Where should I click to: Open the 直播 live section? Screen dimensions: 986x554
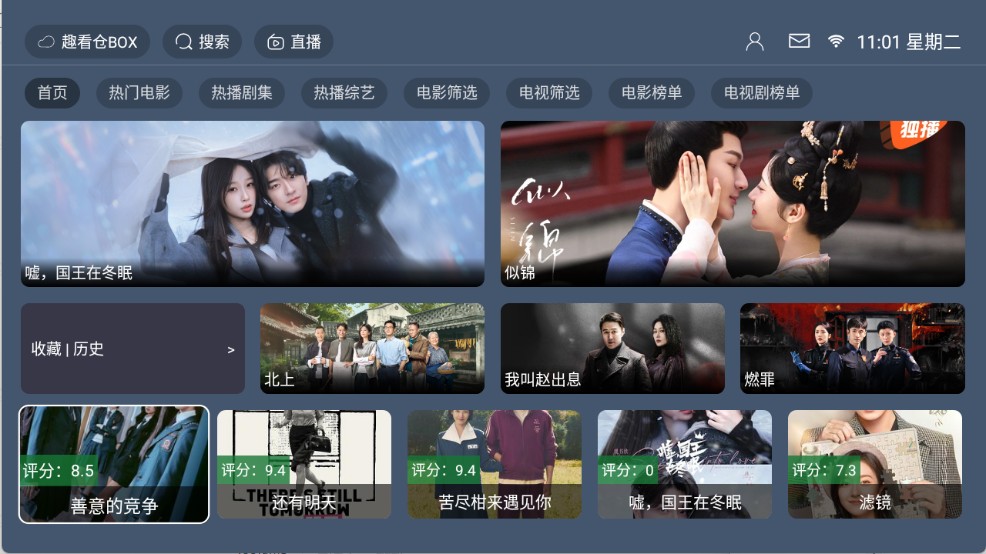pyautogui.click(x=293, y=42)
